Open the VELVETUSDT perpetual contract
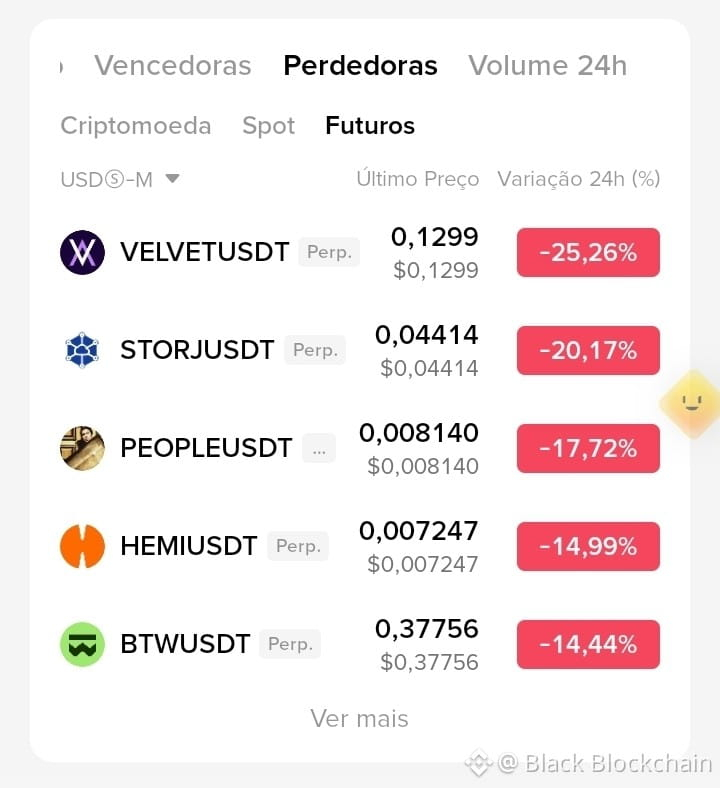This screenshot has width=720, height=788. [x=360, y=252]
